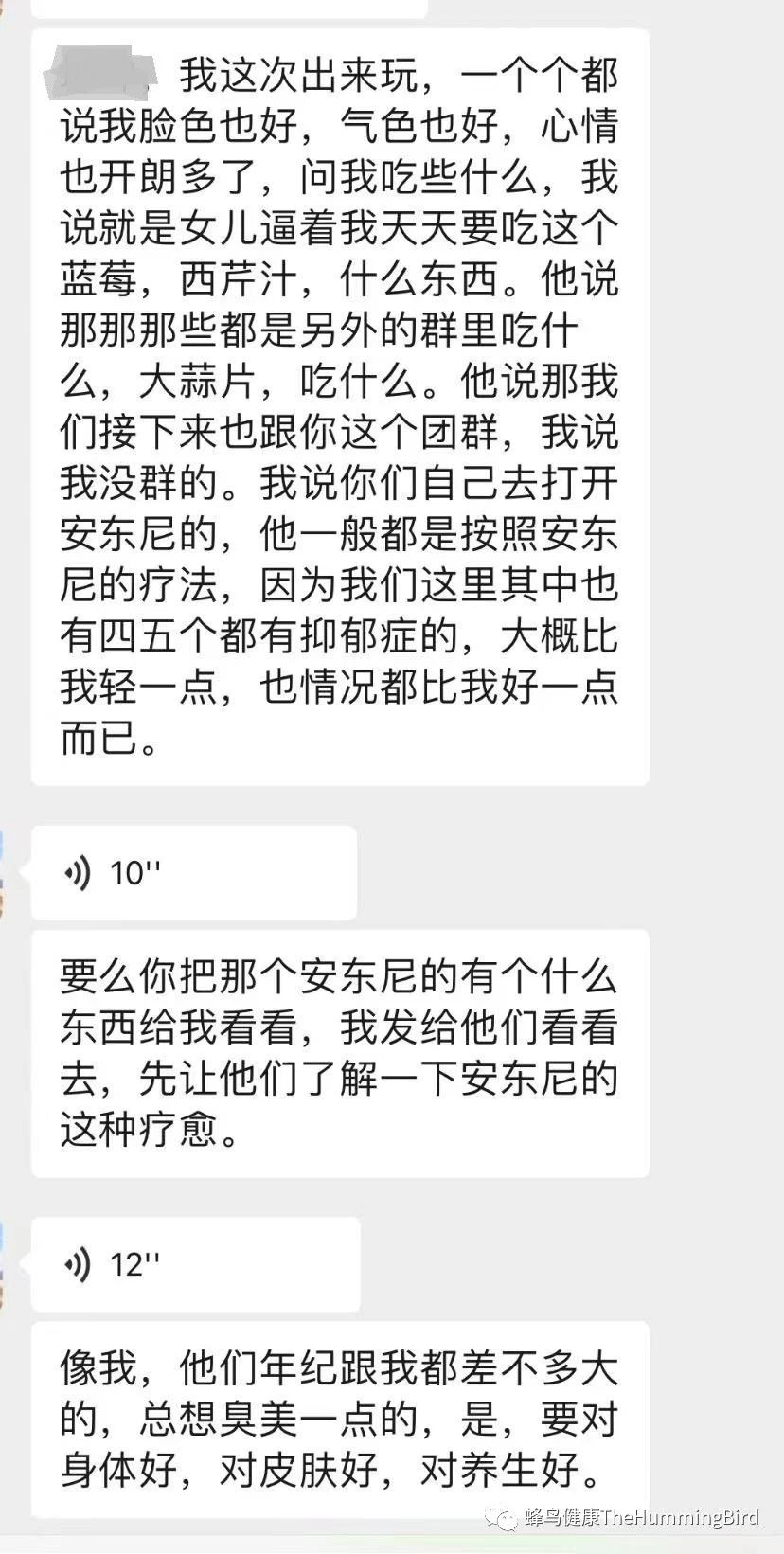Play the 12-second voice message
This screenshot has height=1554, width=784.
click(x=195, y=1263)
